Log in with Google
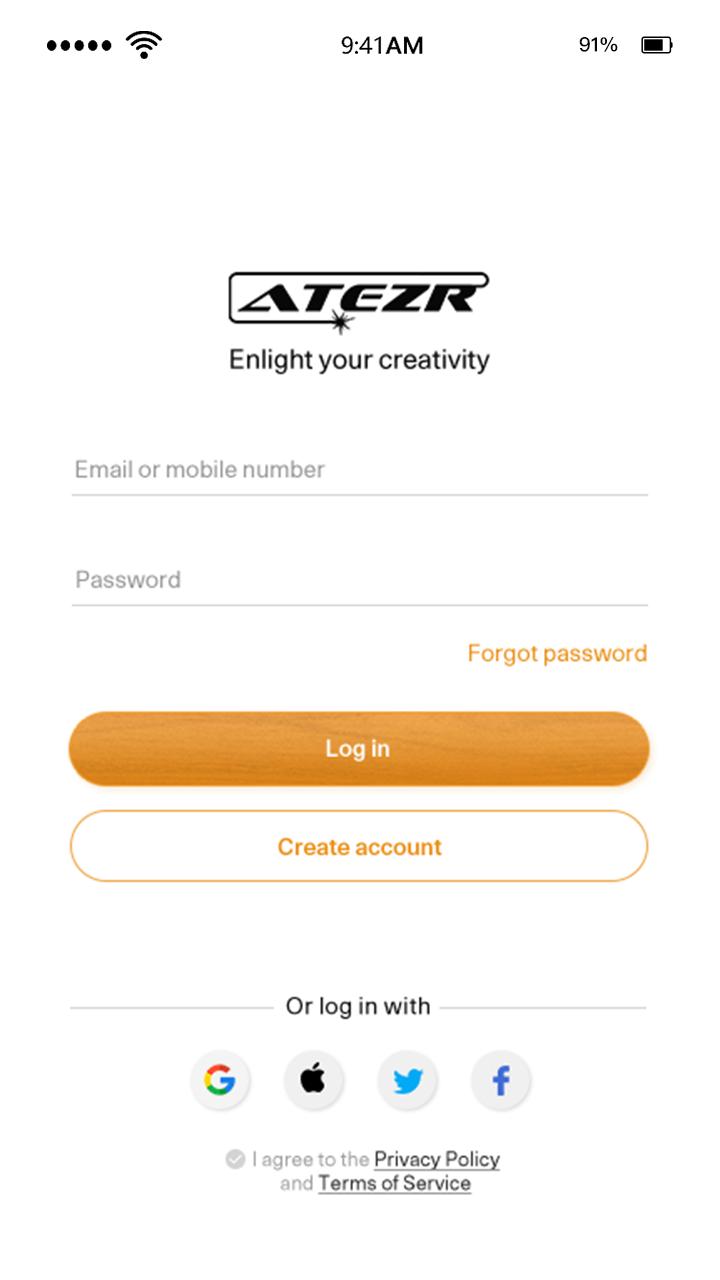The image size is (720, 1280). point(220,1080)
